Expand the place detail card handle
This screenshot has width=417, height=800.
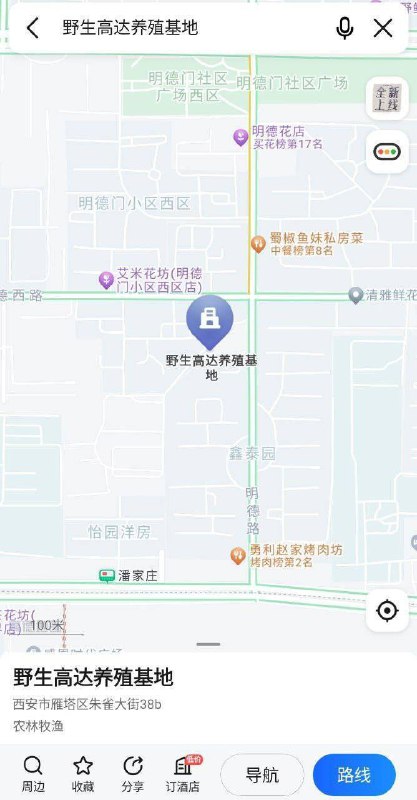coord(208,644)
